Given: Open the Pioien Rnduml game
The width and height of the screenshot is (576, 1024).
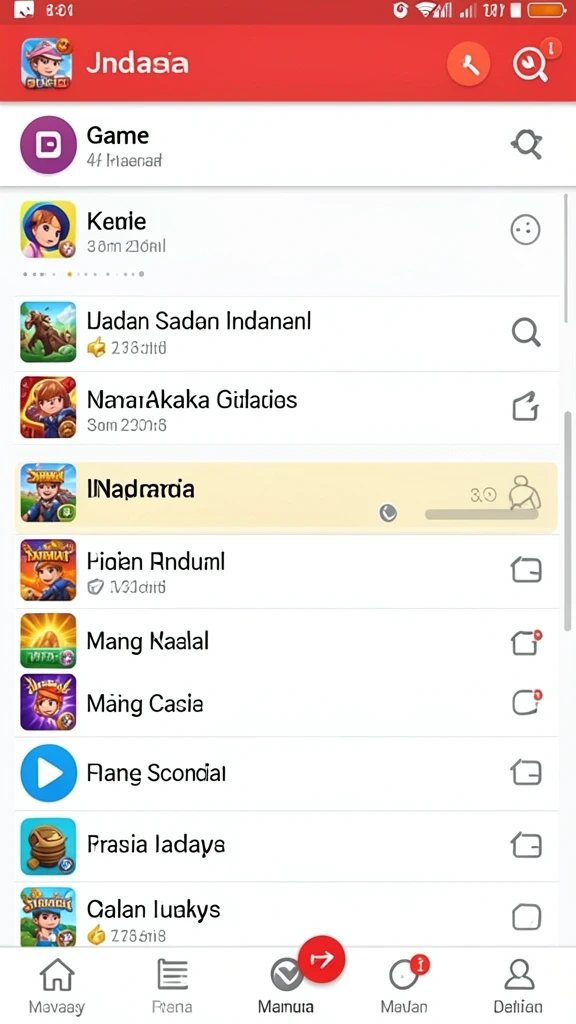Looking at the screenshot, I should pyautogui.click(x=286, y=571).
